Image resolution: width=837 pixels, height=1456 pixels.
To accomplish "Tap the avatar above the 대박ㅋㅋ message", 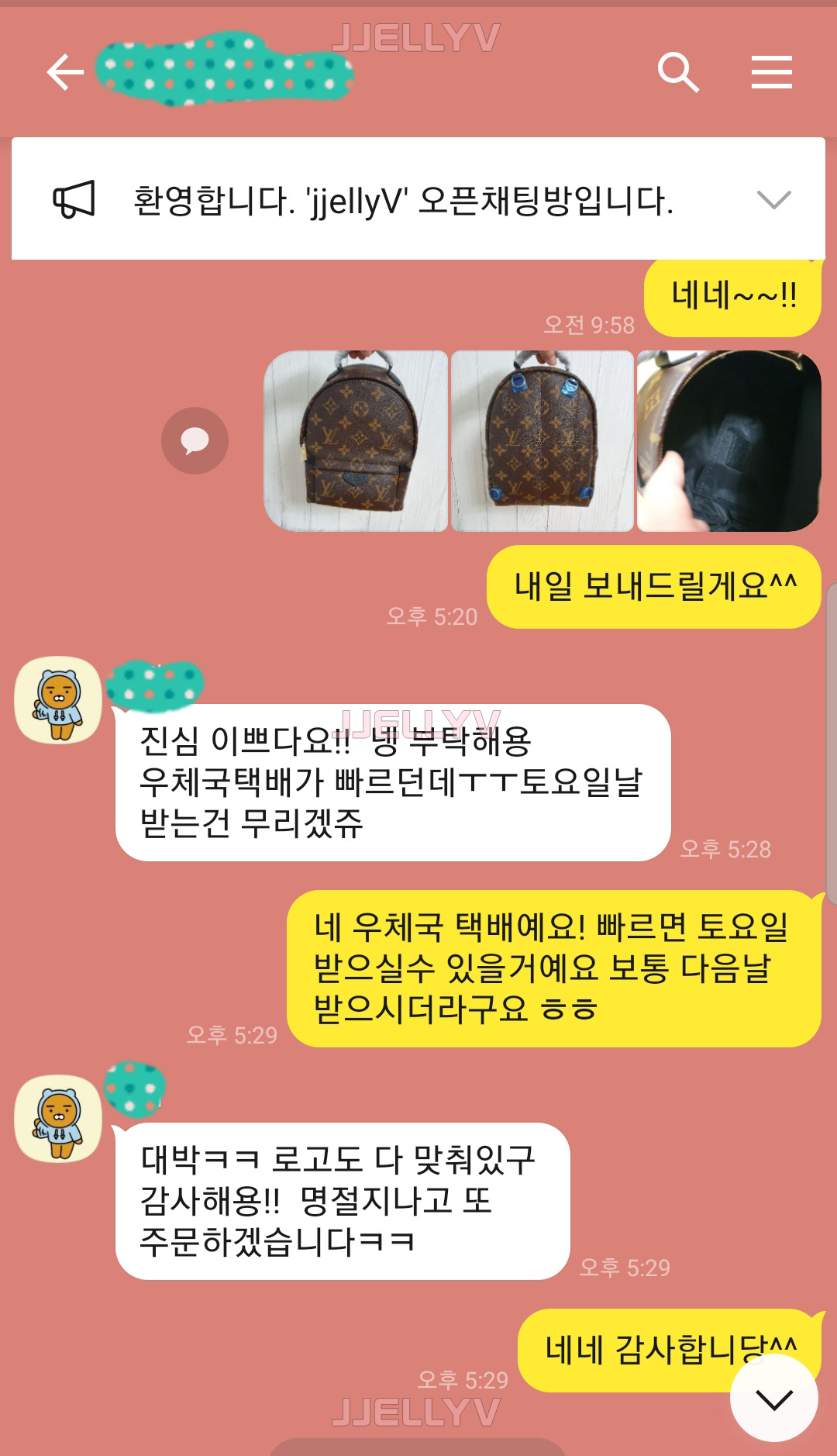I will [x=58, y=1118].
